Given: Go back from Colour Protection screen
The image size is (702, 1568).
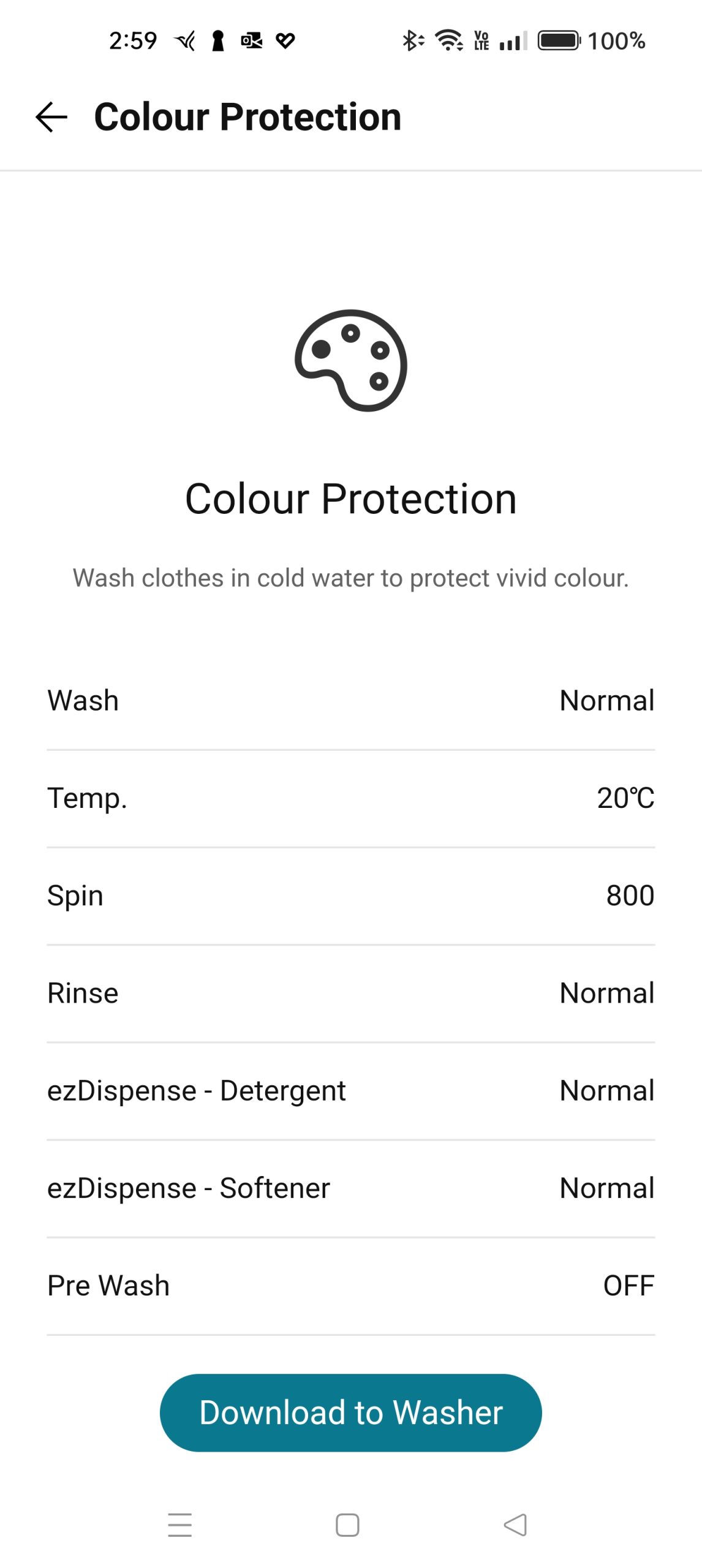Looking at the screenshot, I should (x=51, y=117).
